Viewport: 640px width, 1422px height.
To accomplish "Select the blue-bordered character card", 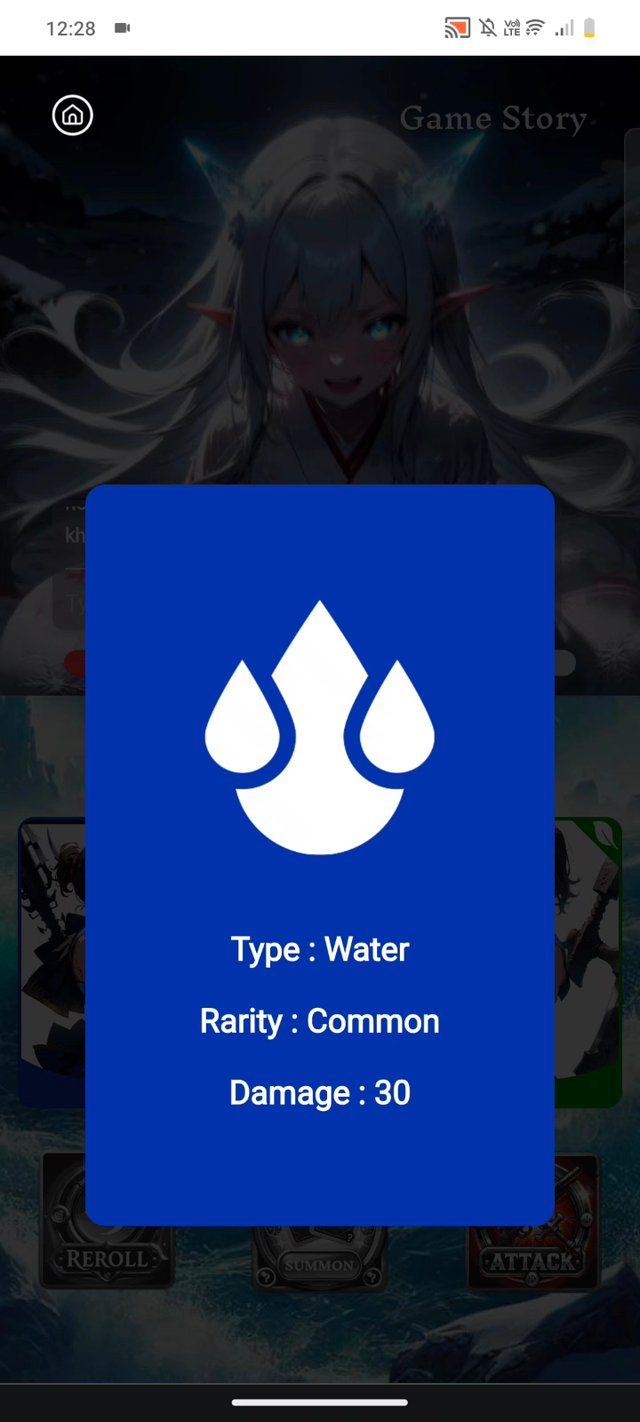I will tap(52, 960).
